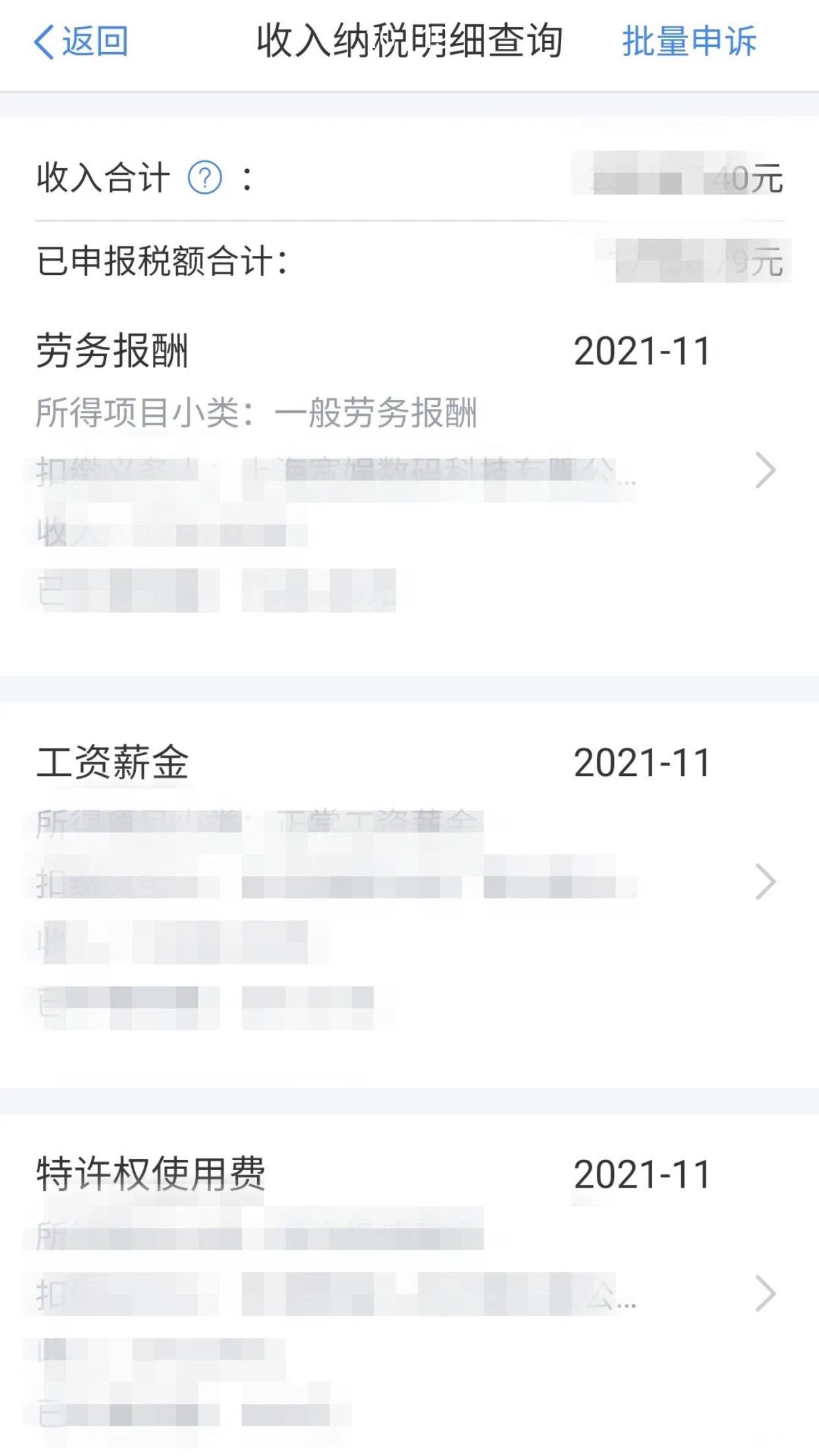Open 批量申诉 batch appeal
Viewport: 819px width, 1456px height.
(689, 42)
